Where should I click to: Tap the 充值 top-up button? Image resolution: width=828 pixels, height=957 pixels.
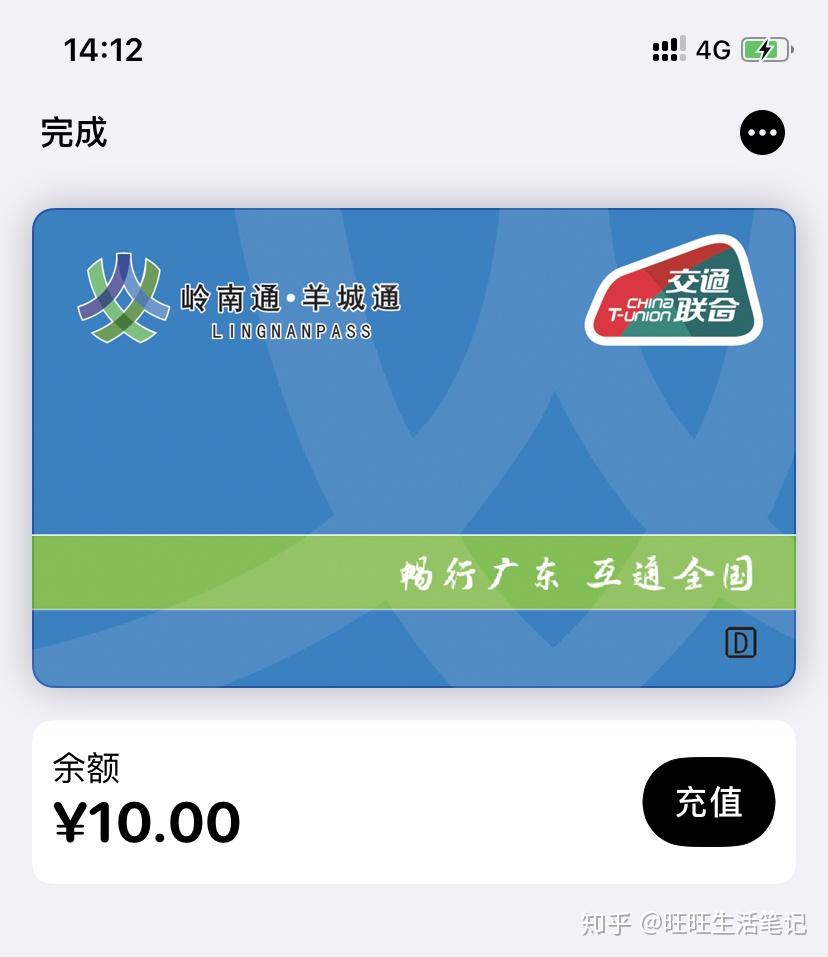coord(709,802)
